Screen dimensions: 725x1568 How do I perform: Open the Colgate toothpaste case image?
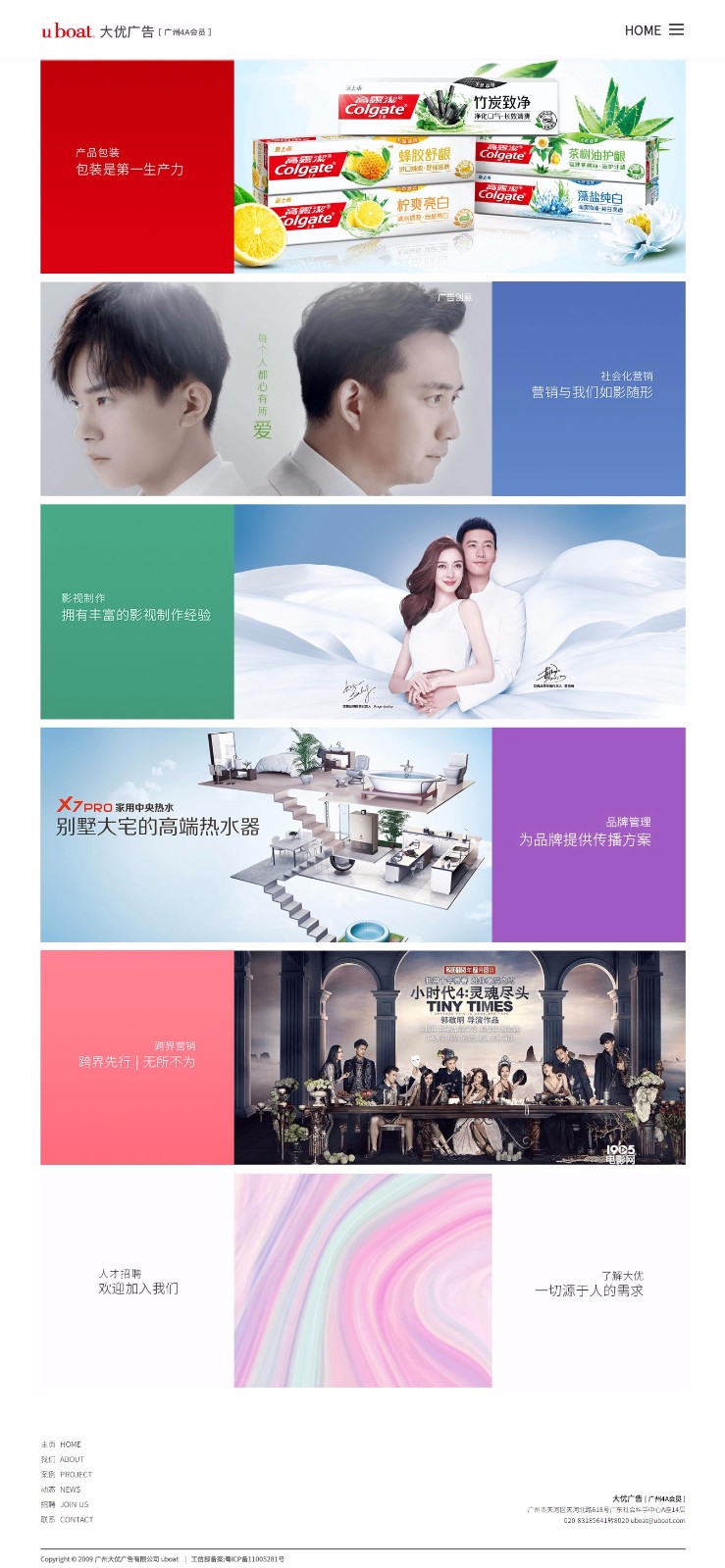click(x=459, y=167)
